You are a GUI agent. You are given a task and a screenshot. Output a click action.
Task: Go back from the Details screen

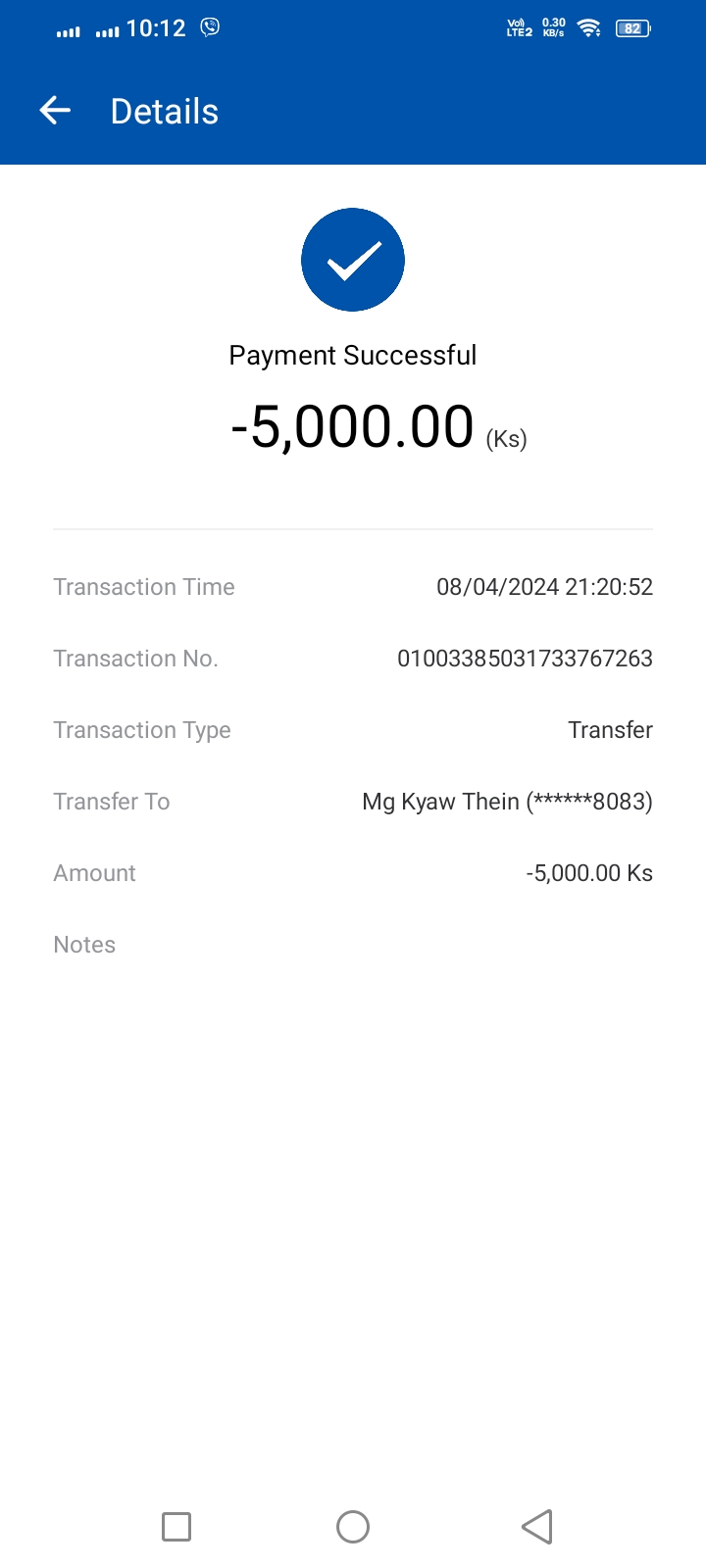point(55,111)
